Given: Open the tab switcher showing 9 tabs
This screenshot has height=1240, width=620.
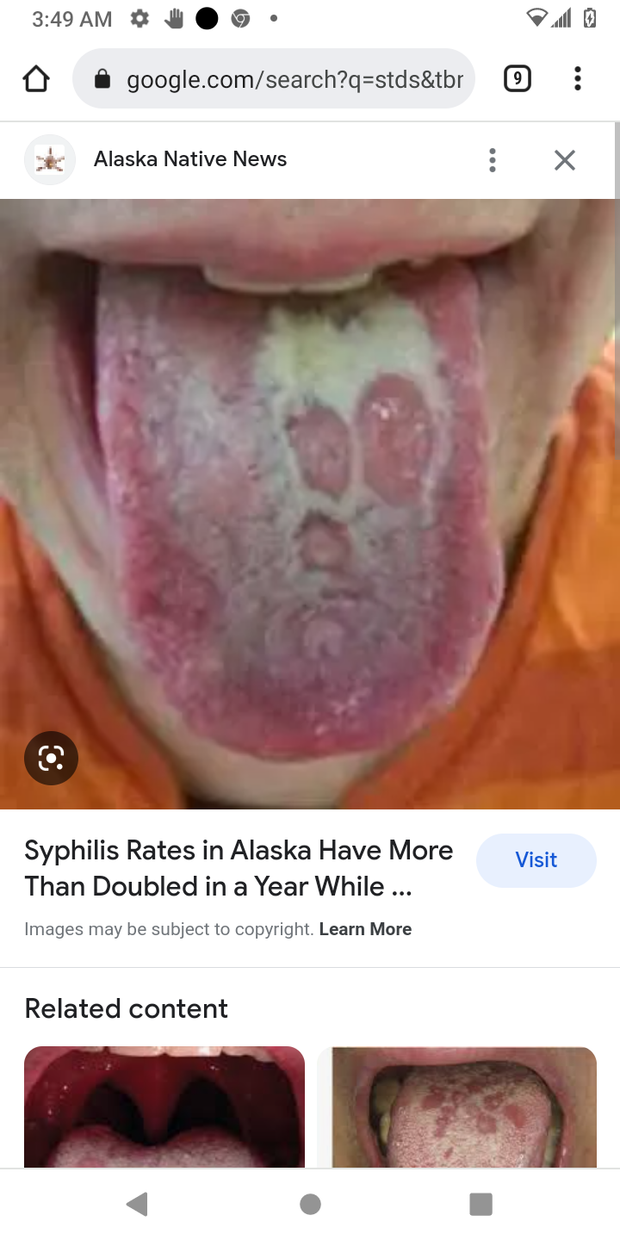Looking at the screenshot, I should pyautogui.click(x=516, y=79).
